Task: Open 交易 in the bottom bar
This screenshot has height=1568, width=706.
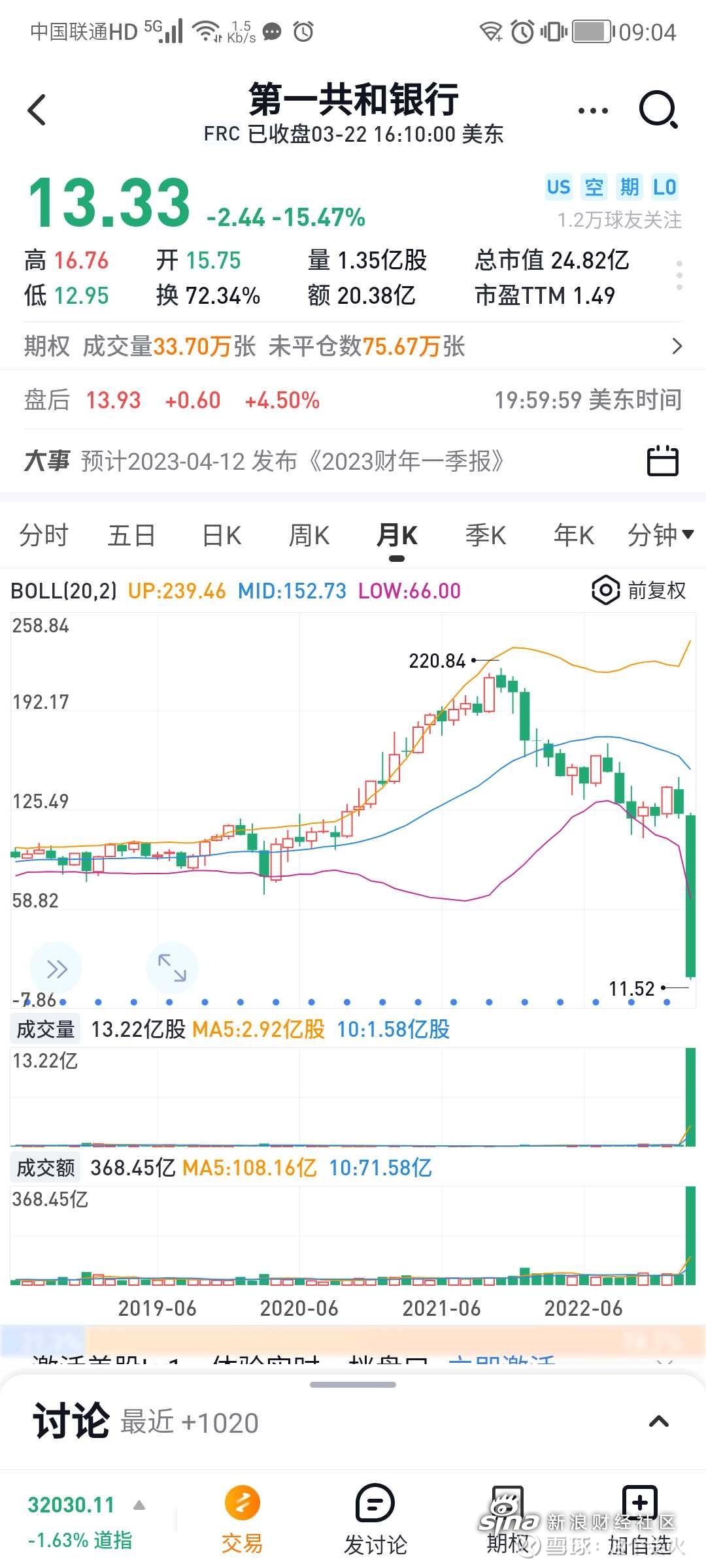Action: 242,1520
